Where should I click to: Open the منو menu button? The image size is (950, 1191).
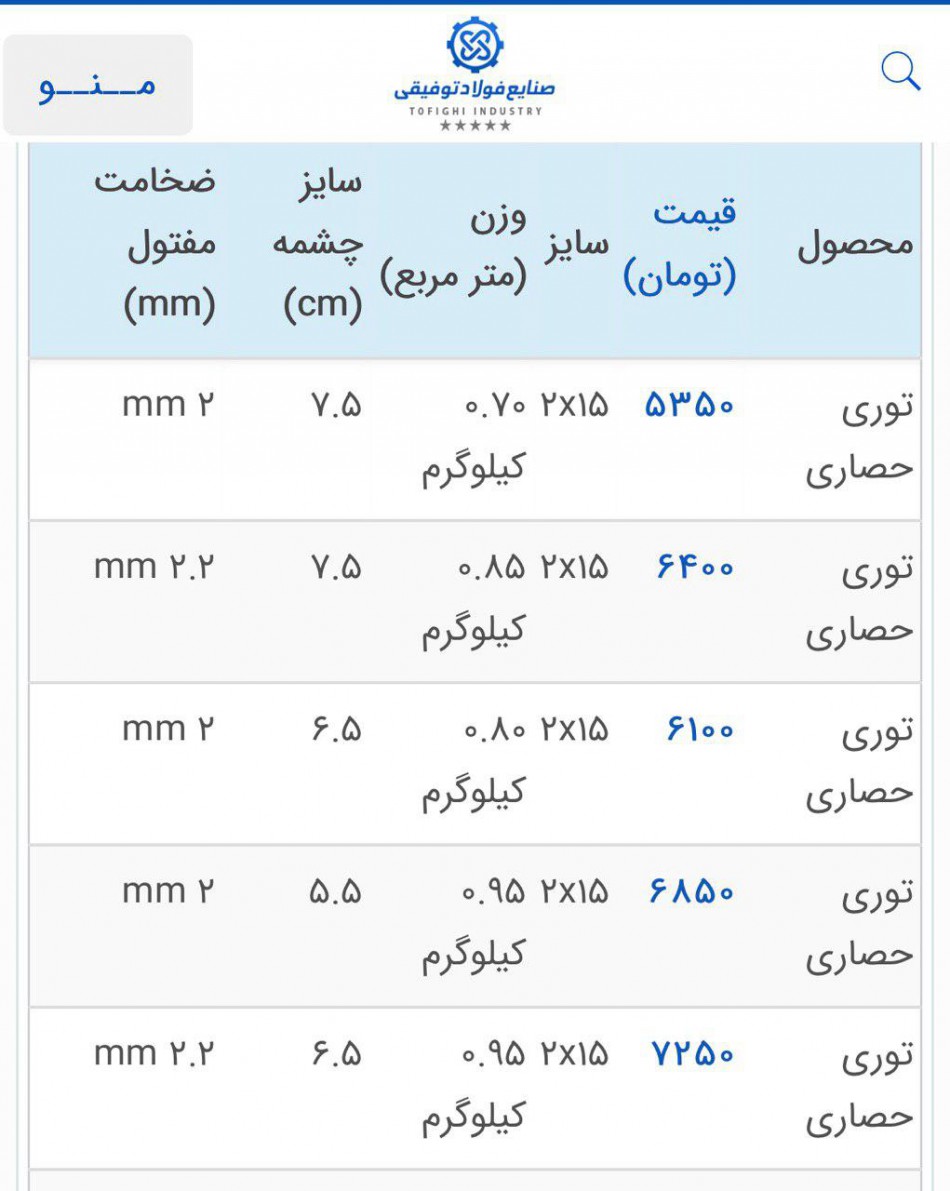point(98,86)
